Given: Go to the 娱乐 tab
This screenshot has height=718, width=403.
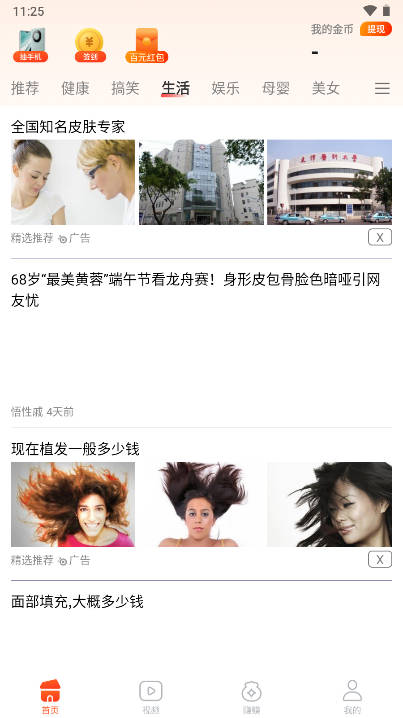Looking at the screenshot, I should [x=225, y=88].
